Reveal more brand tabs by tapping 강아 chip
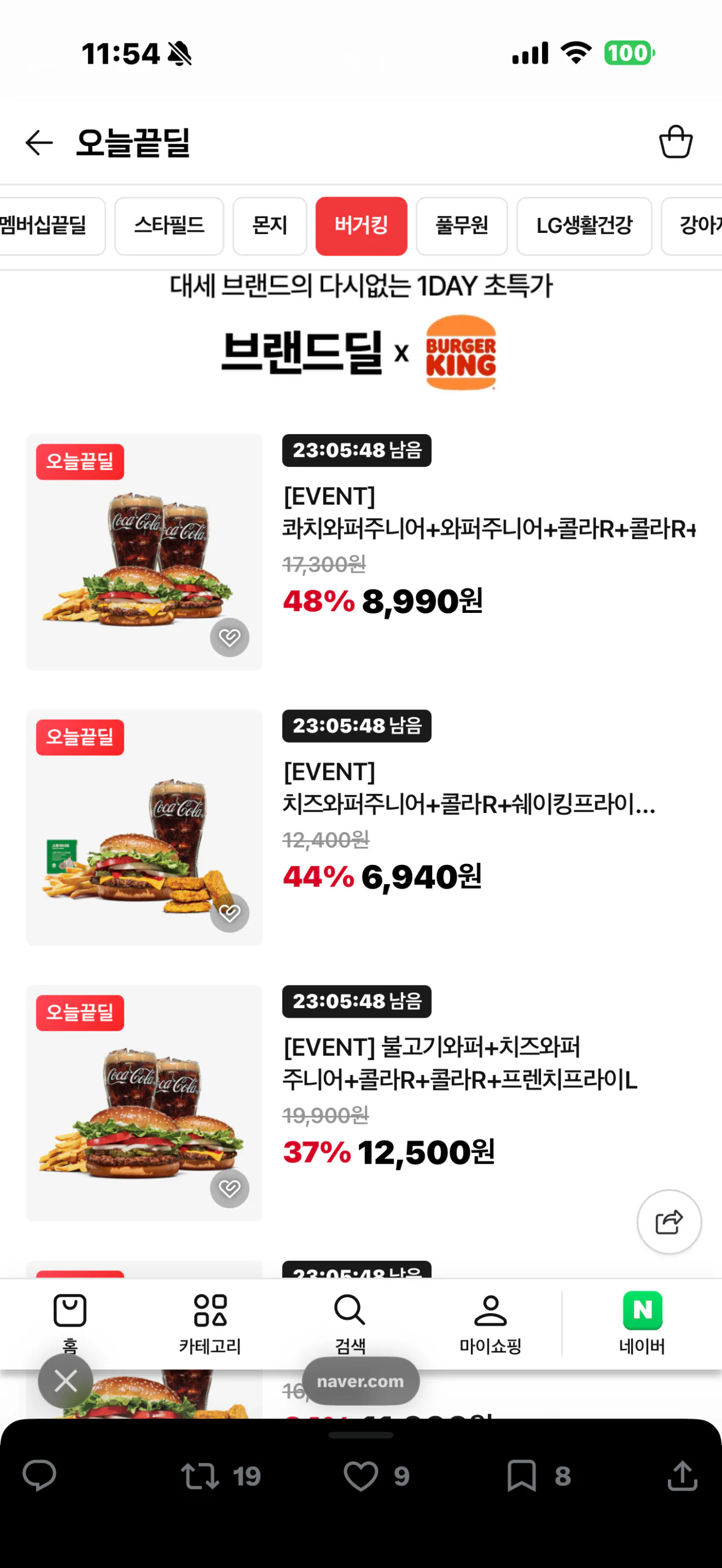The height and width of the screenshot is (1568, 722). [703, 226]
